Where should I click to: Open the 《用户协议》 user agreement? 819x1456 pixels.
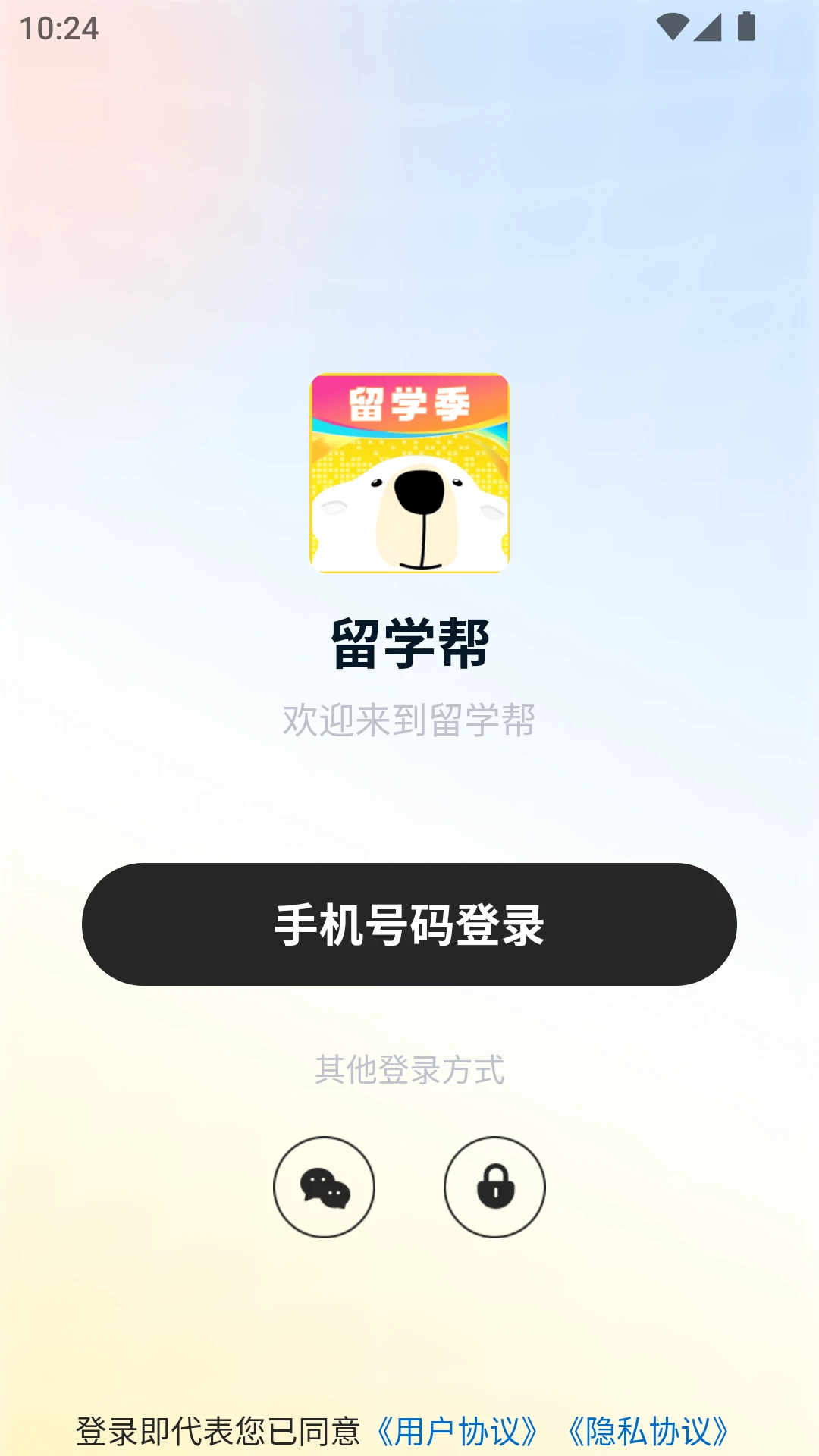(x=456, y=1424)
